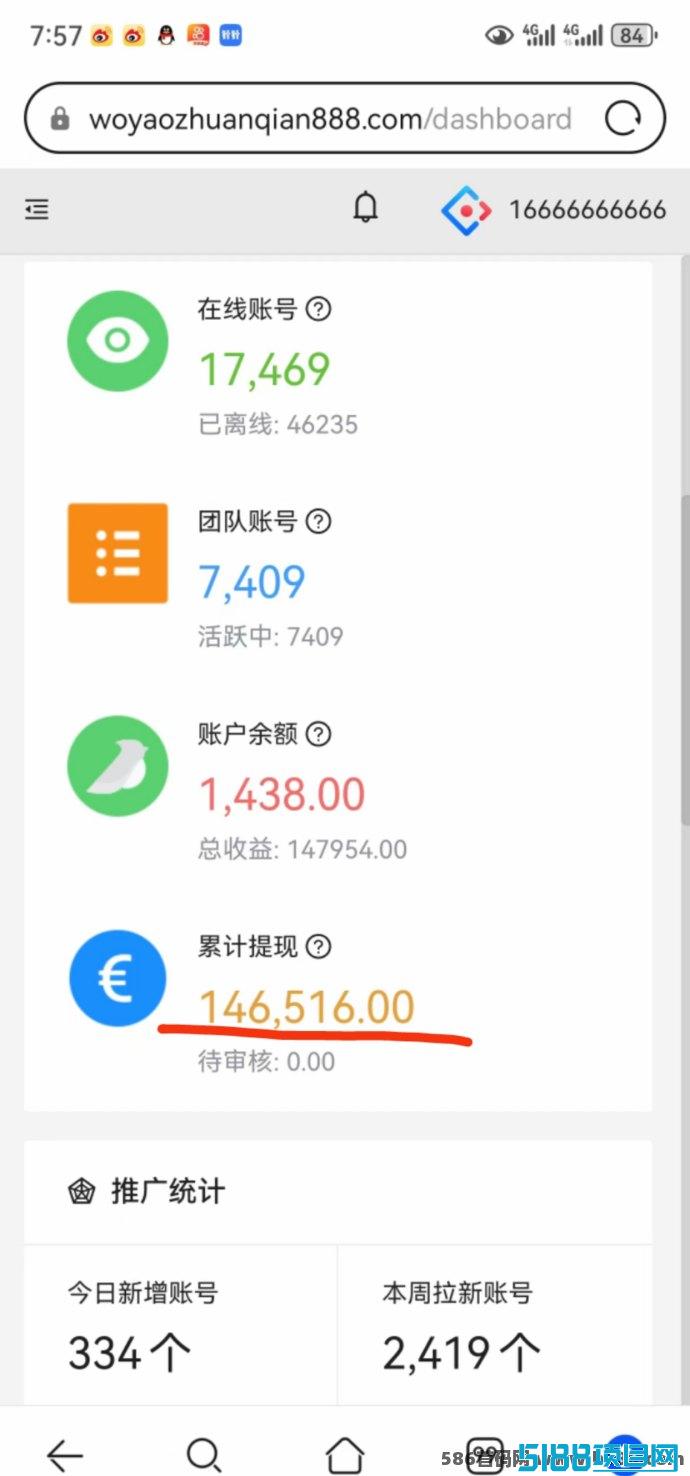This screenshot has width=690, height=1476.
Task: Show the help tip for 在线账号
Action: pos(318,309)
